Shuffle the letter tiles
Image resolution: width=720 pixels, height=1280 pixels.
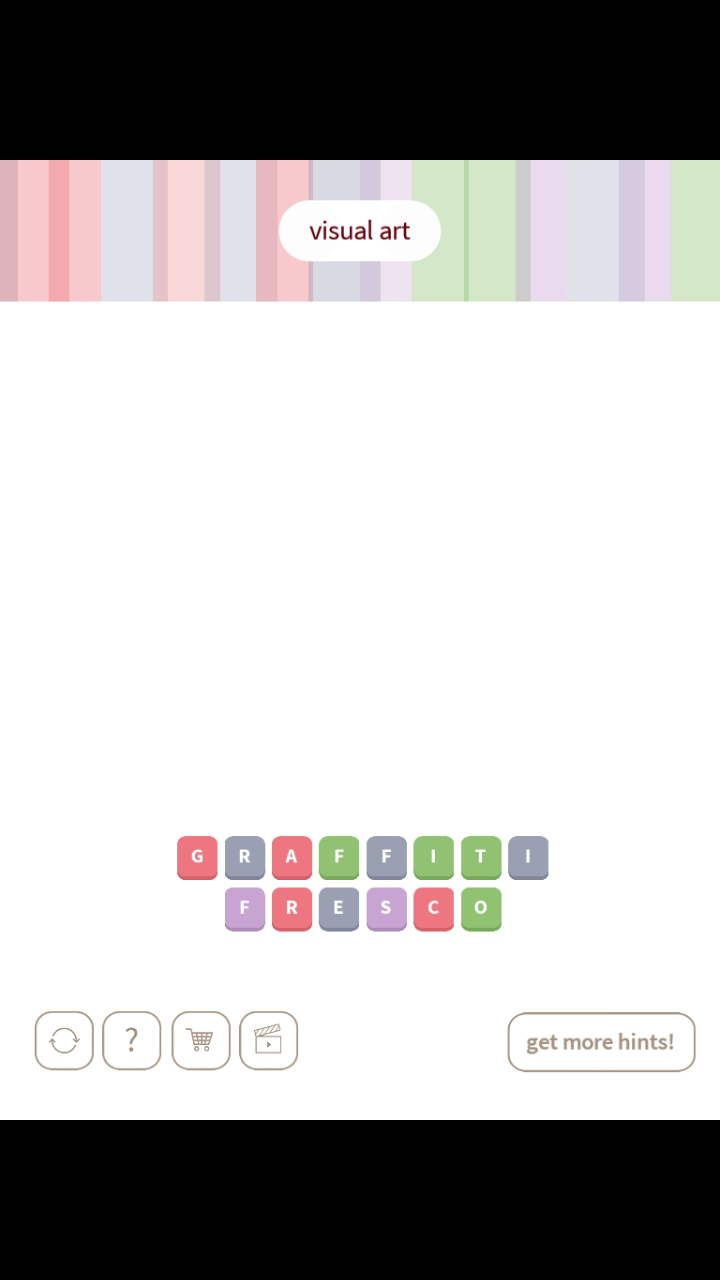click(x=64, y=1041)
